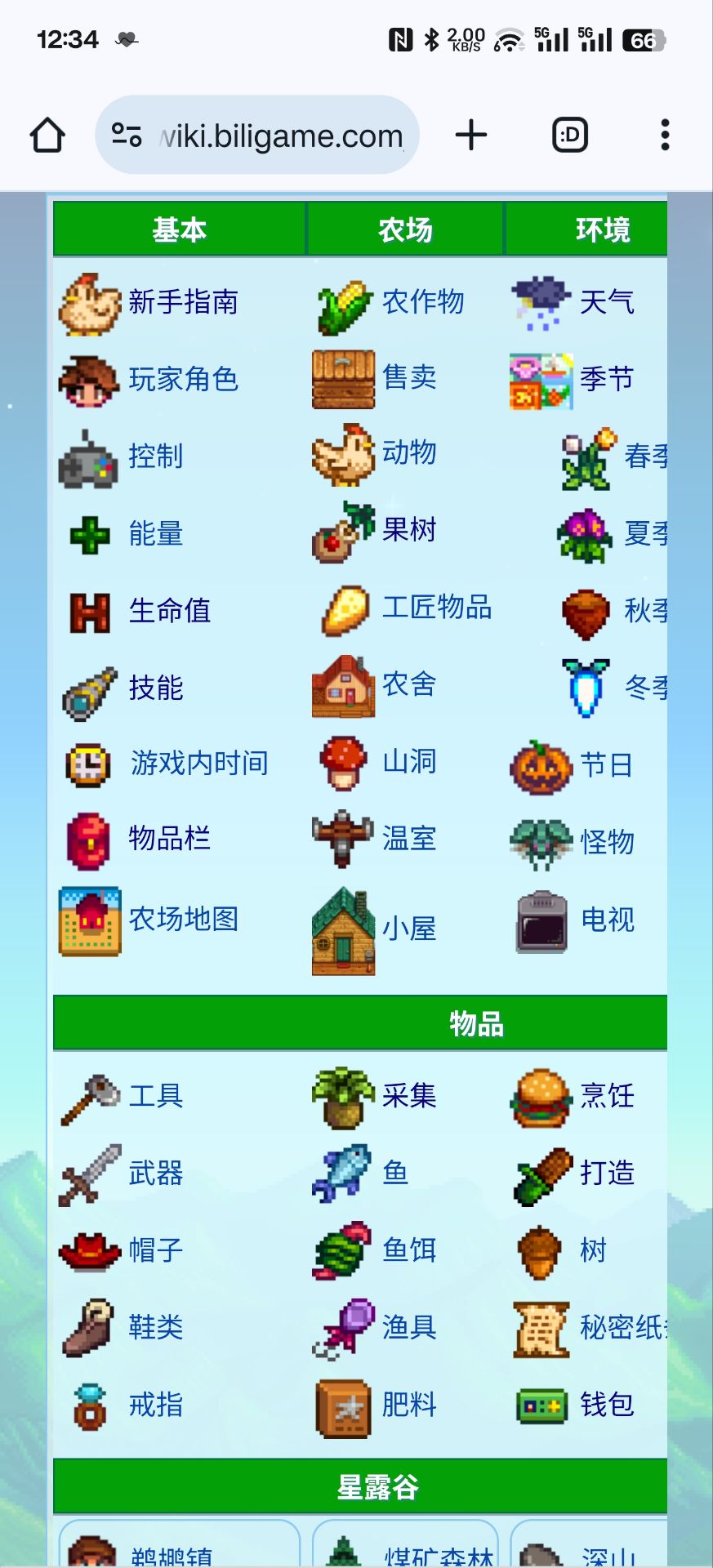Open the 农场地图 link
This screenshot has width=713, height=1568.
click(x=183, y=919)
